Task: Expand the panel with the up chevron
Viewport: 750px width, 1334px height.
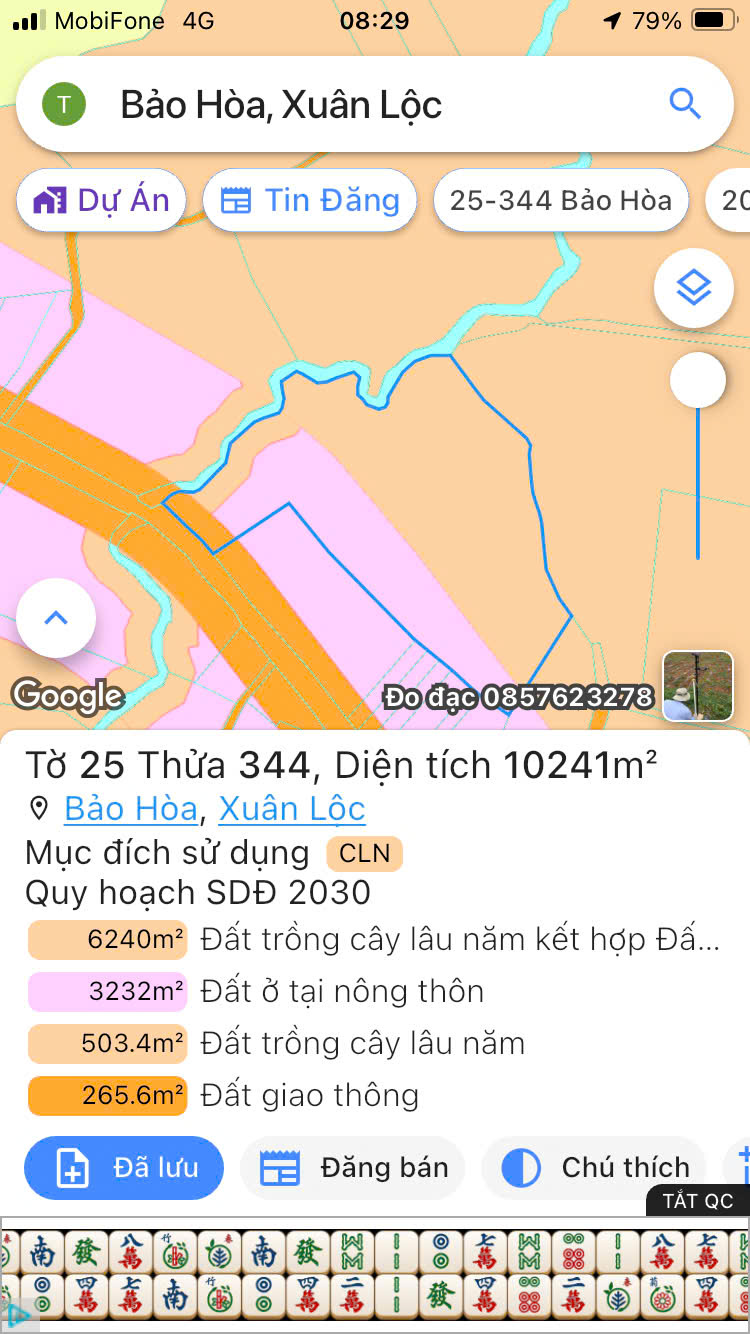Action: [x=56, y=618]
